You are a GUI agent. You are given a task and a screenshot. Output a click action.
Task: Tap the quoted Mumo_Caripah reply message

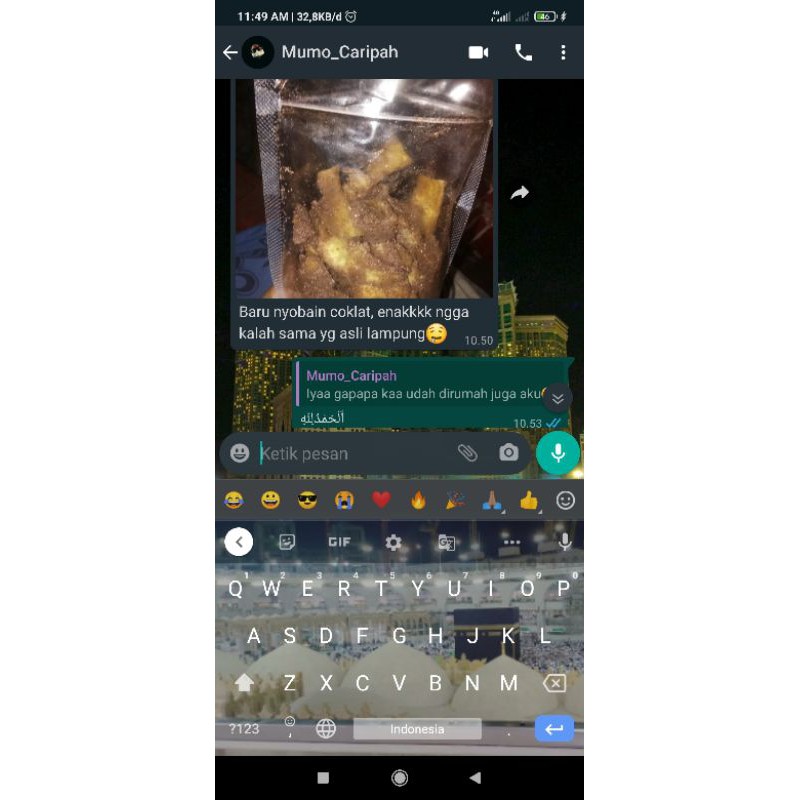click(420, 385)
